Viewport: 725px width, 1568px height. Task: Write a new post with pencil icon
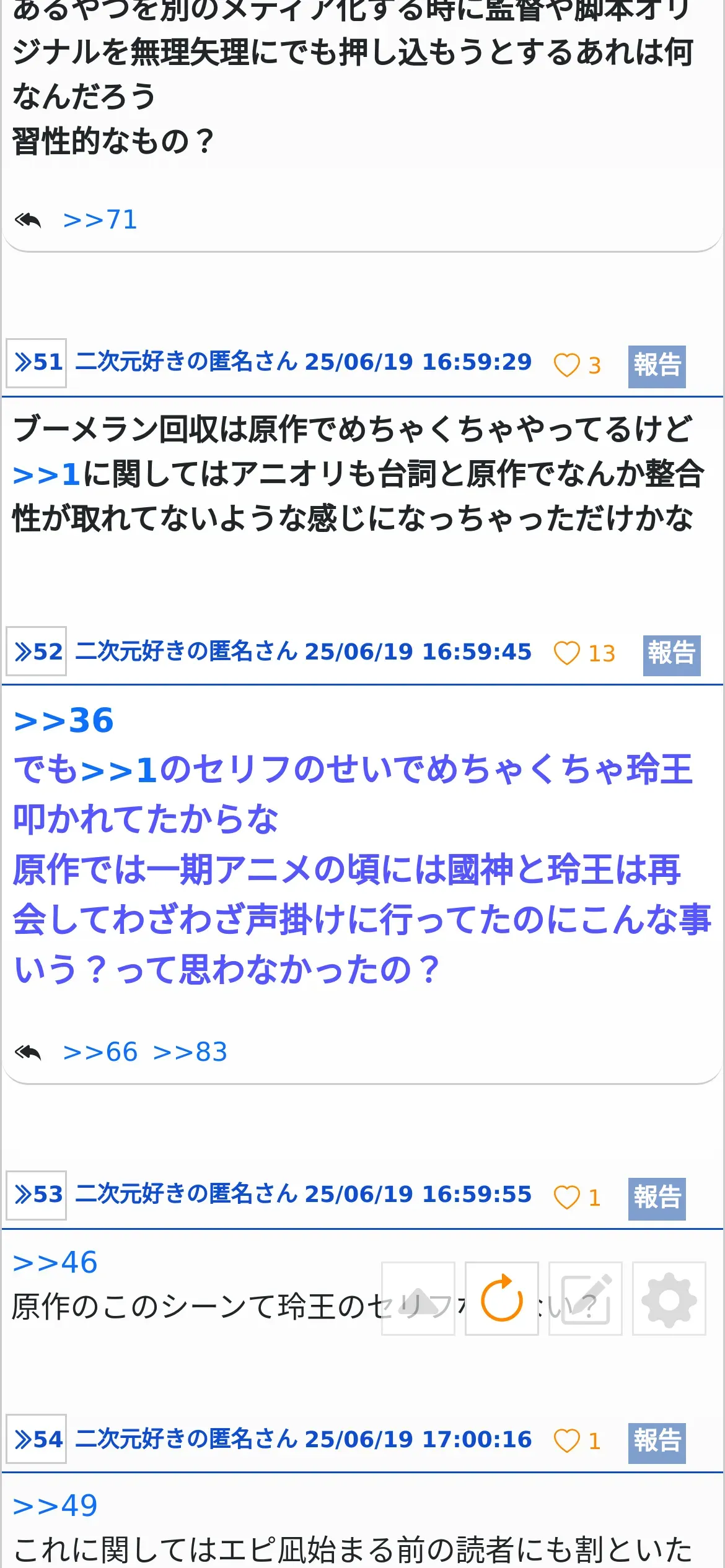[586, 1298]
